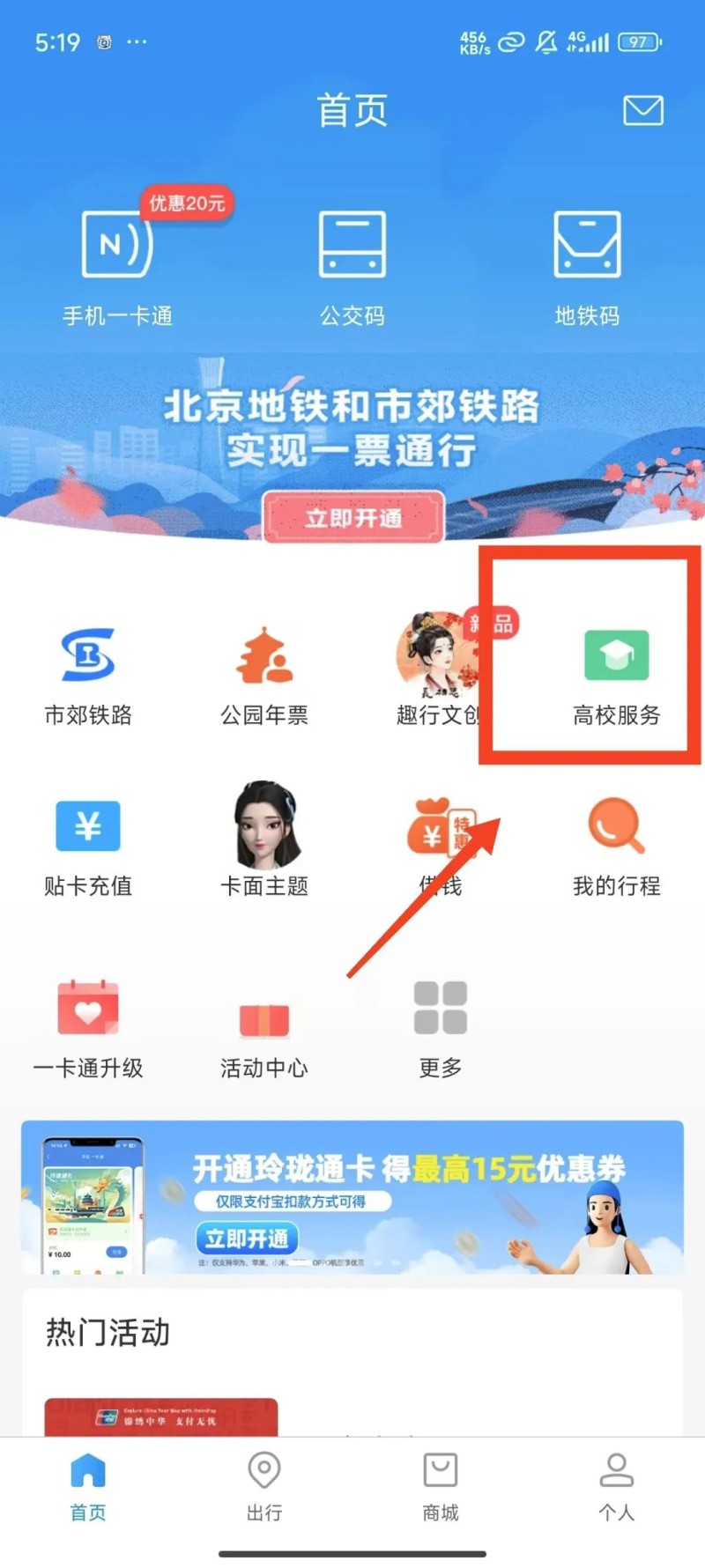Tap 更多 to show more services

[441, 1028]
